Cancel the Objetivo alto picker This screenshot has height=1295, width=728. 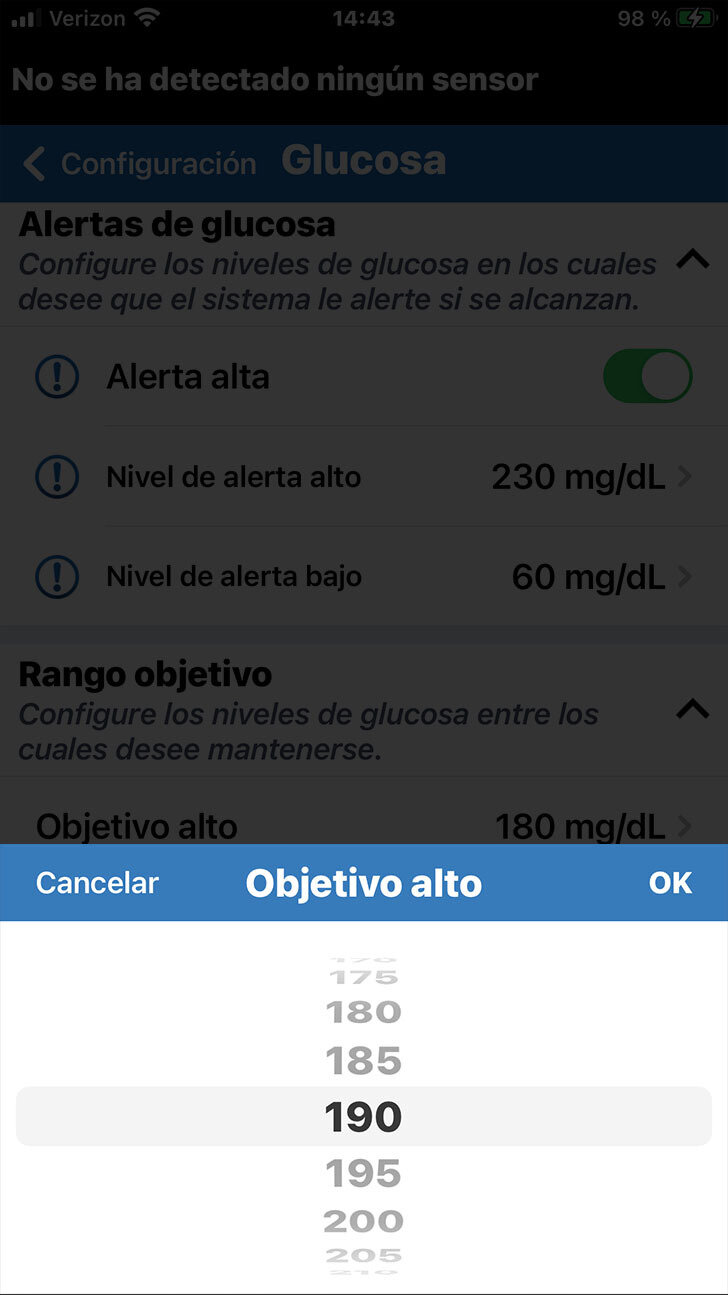click(x=97, y=883)
